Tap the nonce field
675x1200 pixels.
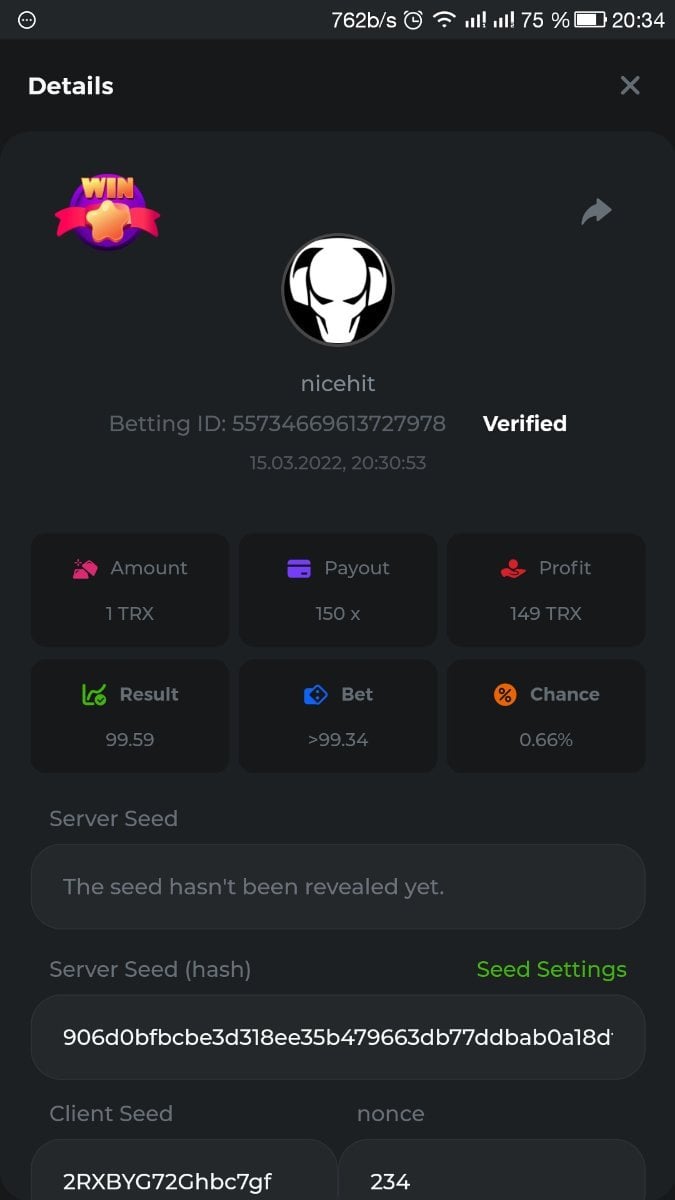[x=490, y=1175]
